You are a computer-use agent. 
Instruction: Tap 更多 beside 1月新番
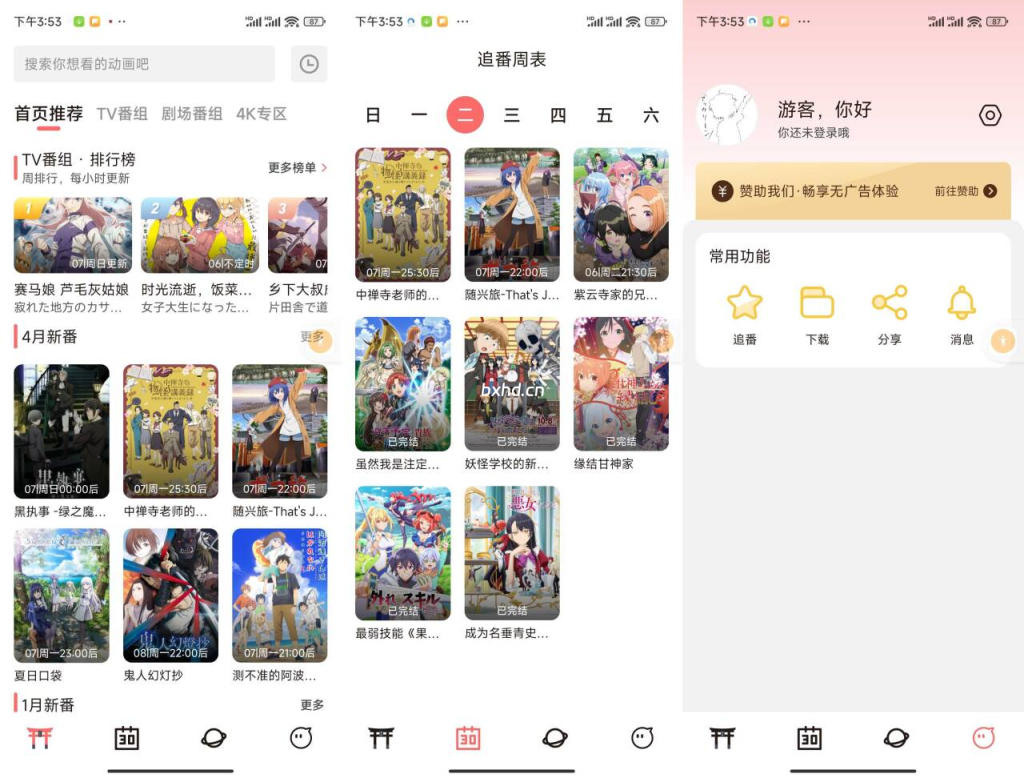[x=312, y=705]
